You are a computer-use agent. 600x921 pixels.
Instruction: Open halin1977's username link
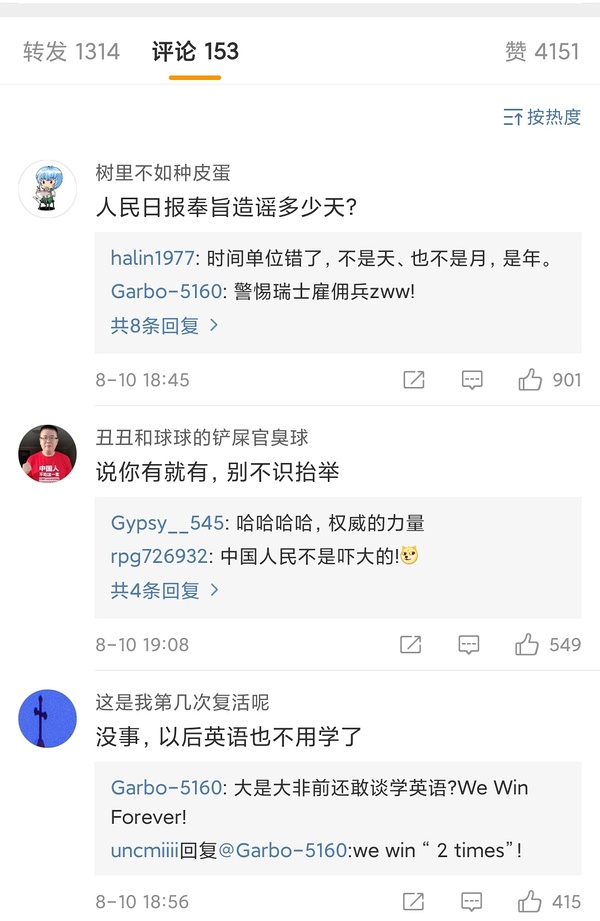152,259
